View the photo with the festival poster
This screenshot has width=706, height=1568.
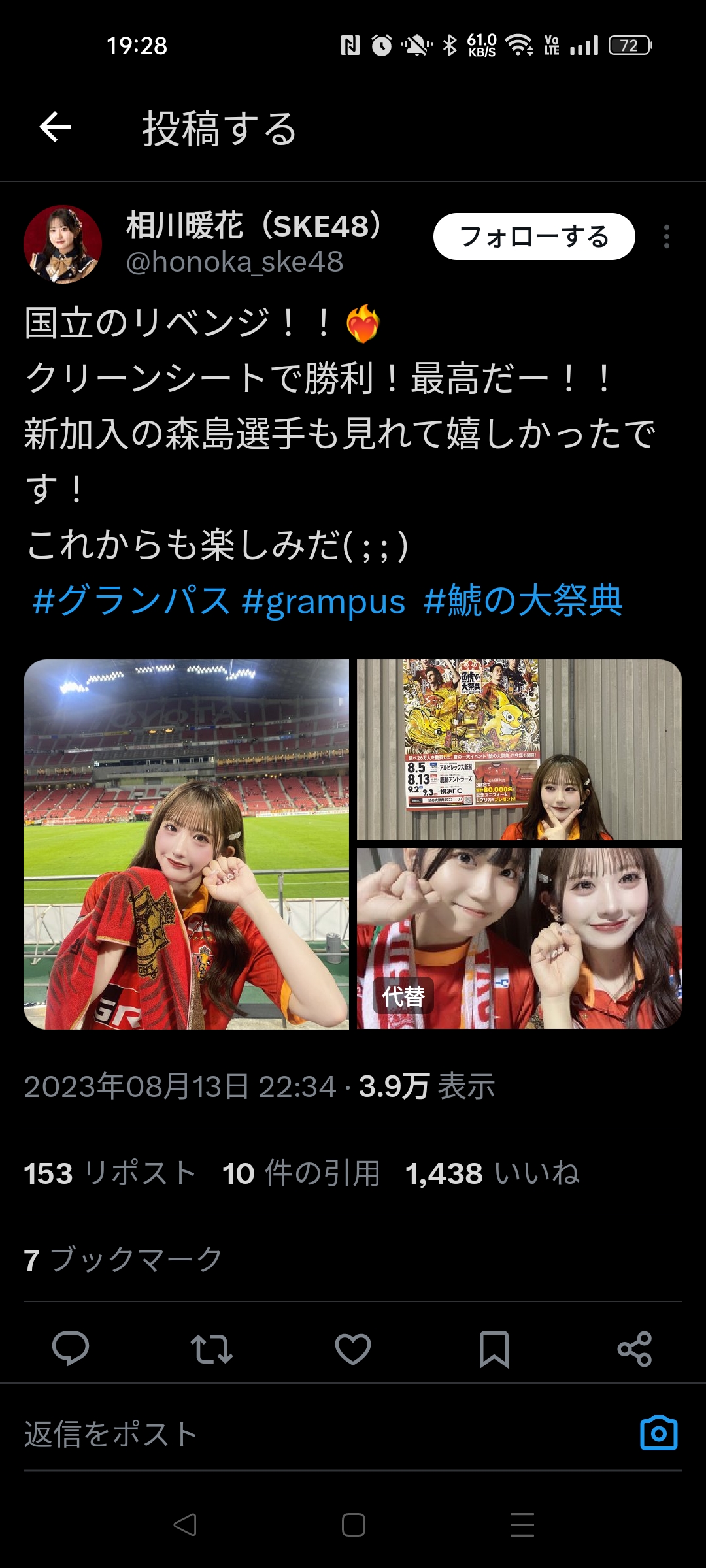(x=519, y=749)
